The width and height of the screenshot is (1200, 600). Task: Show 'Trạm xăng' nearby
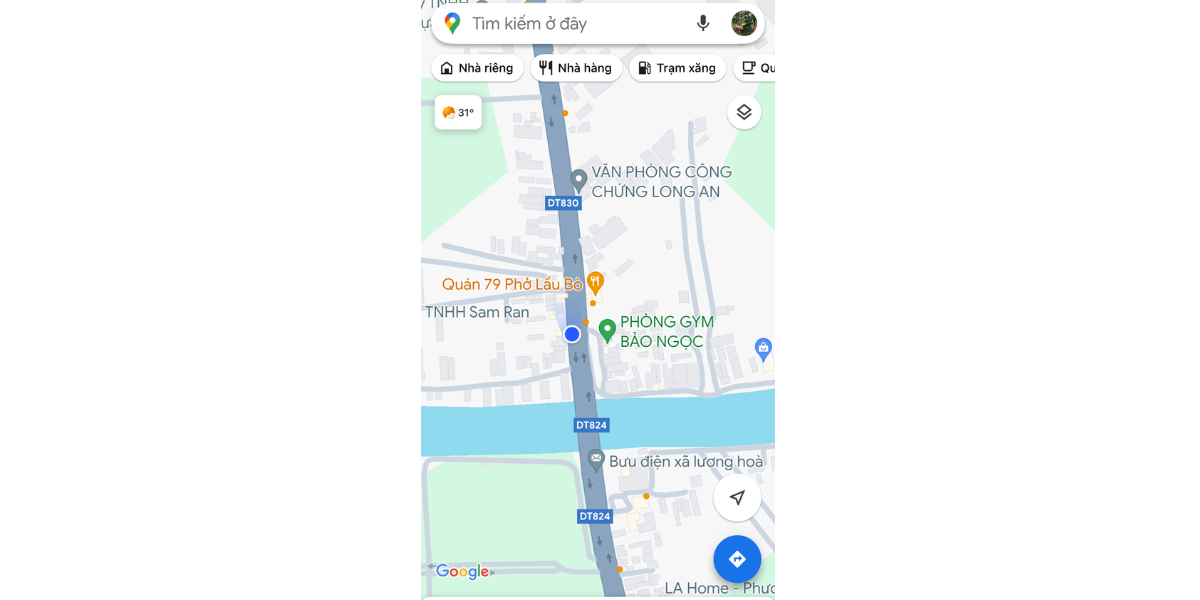click(x=677, y=68)
